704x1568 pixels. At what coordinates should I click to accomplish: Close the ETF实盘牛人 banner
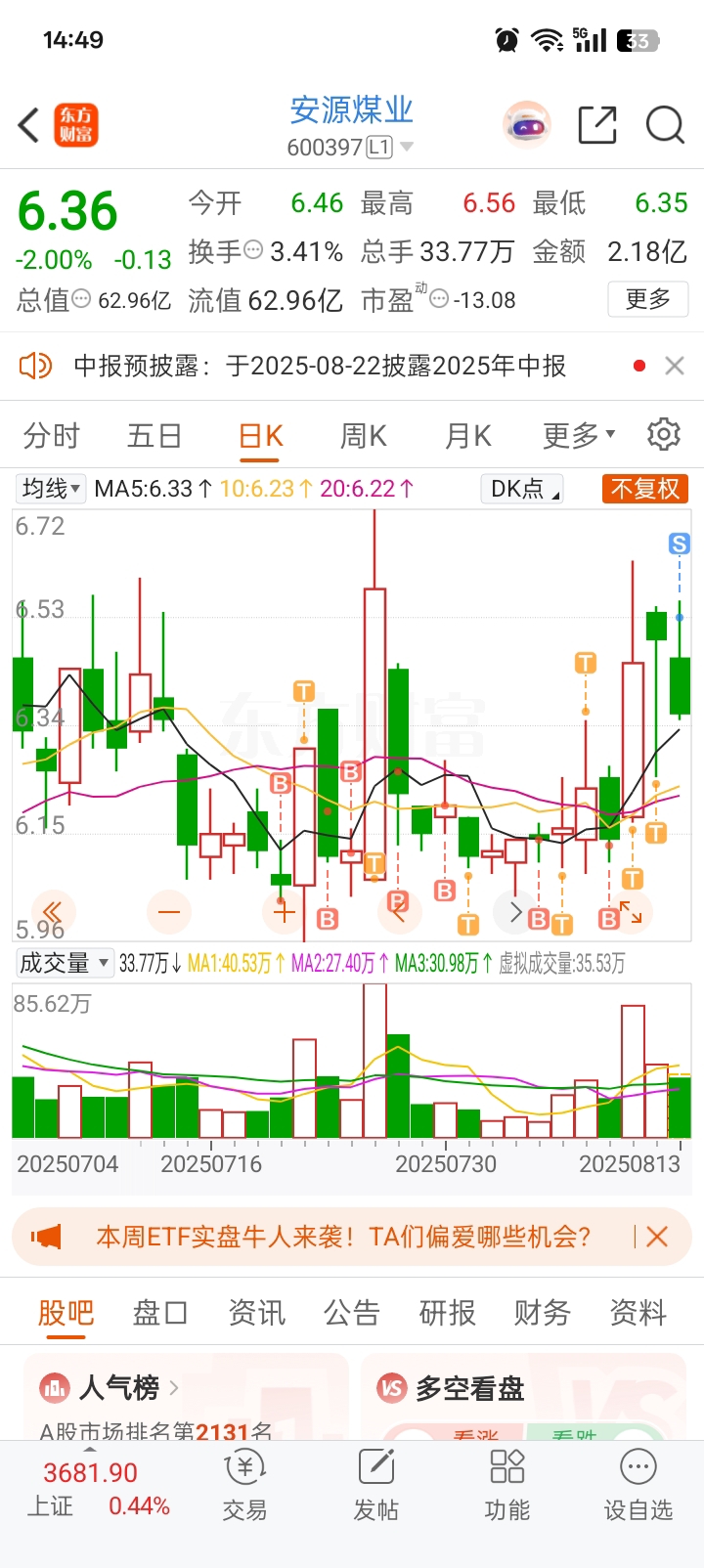[x=657, y=1237]
